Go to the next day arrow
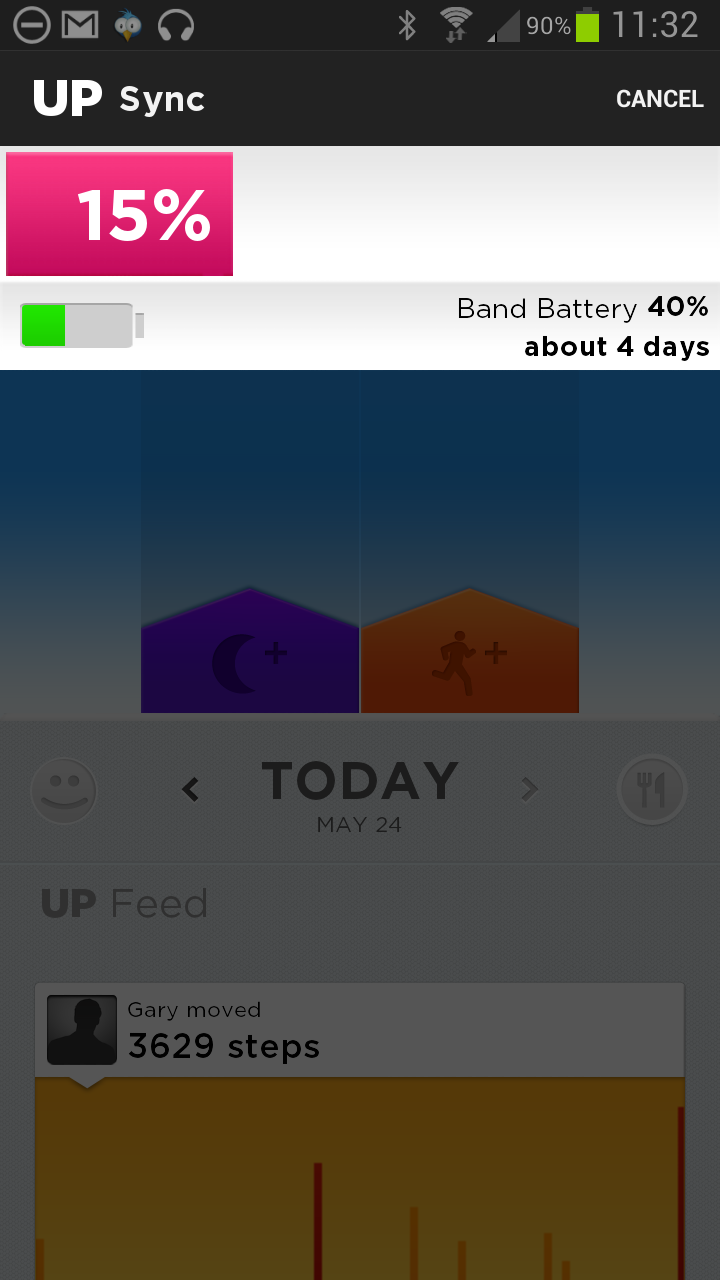Image resolution: width=720 pixels, height=1280 pixels. click(x=529, y=790)
